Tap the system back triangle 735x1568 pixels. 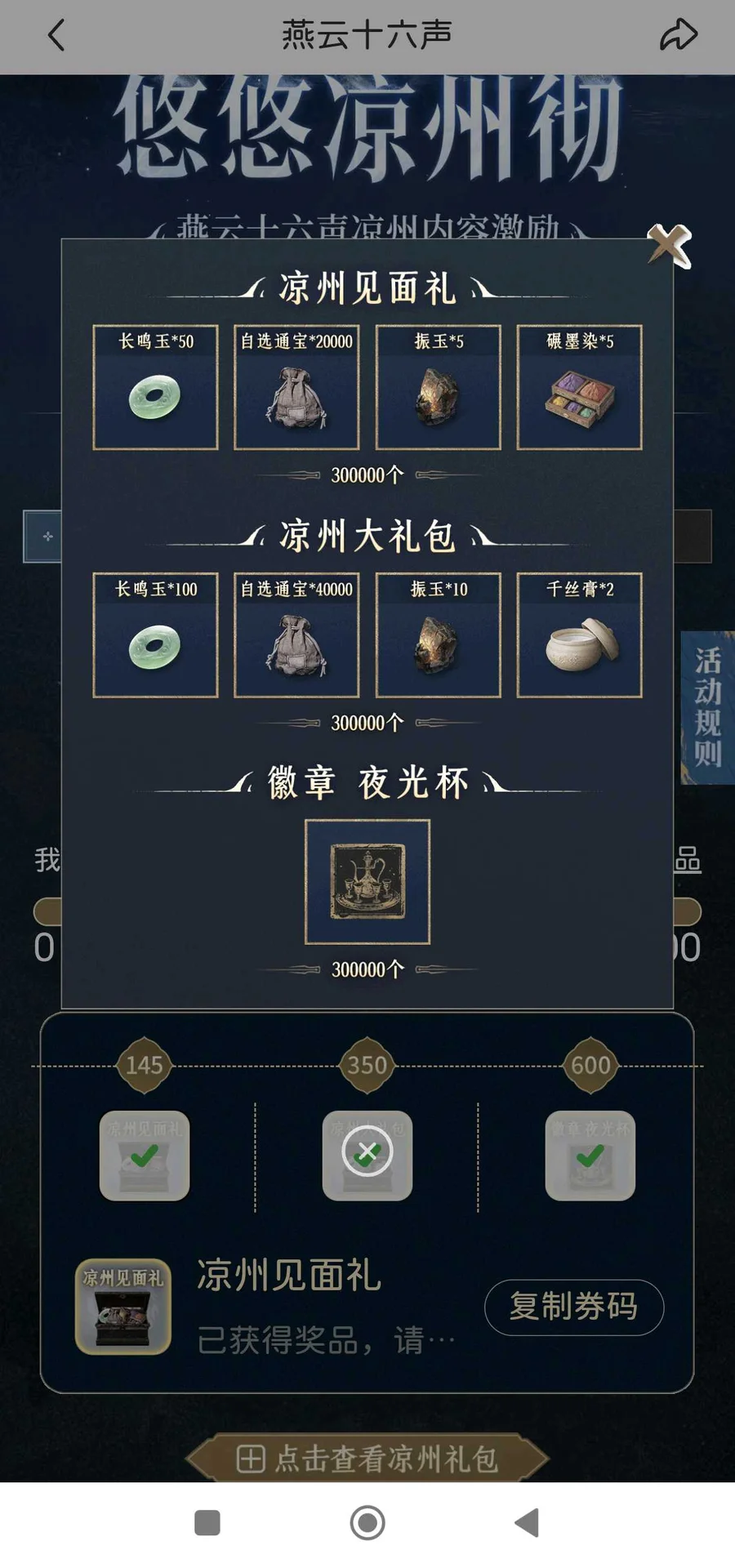click(x=527, y=1523)
